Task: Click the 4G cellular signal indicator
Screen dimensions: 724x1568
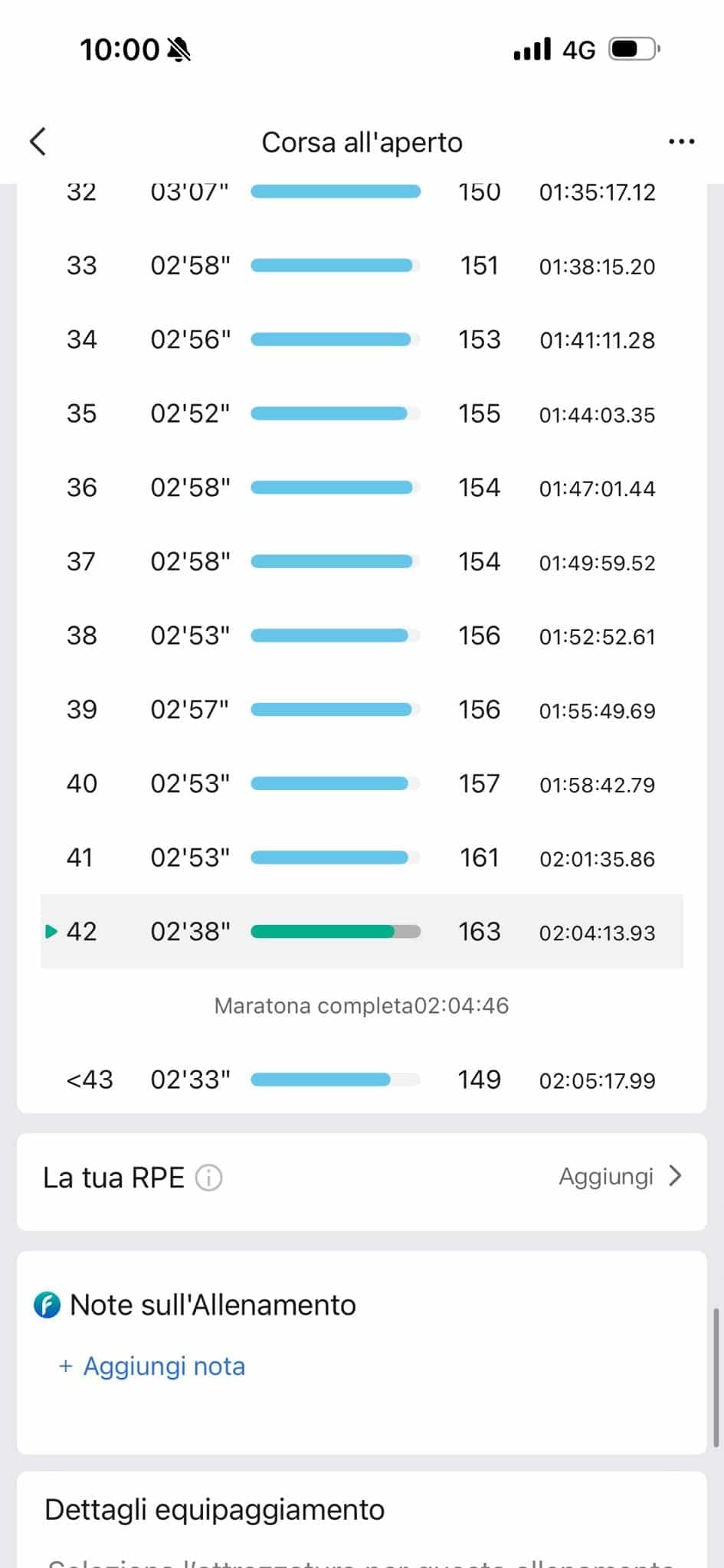Action: (580, 48)
